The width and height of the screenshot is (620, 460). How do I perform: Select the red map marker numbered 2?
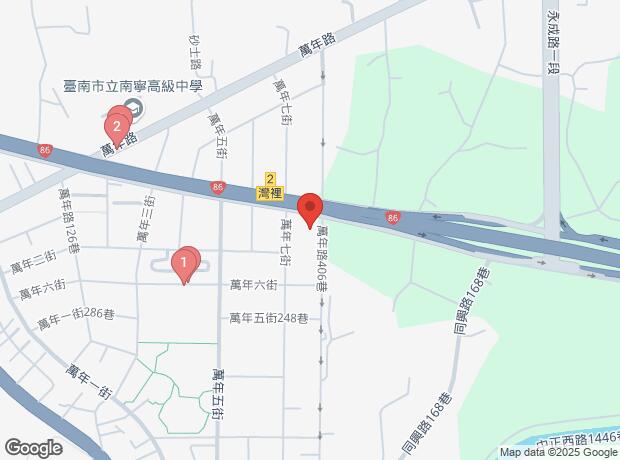click(118, 126)
